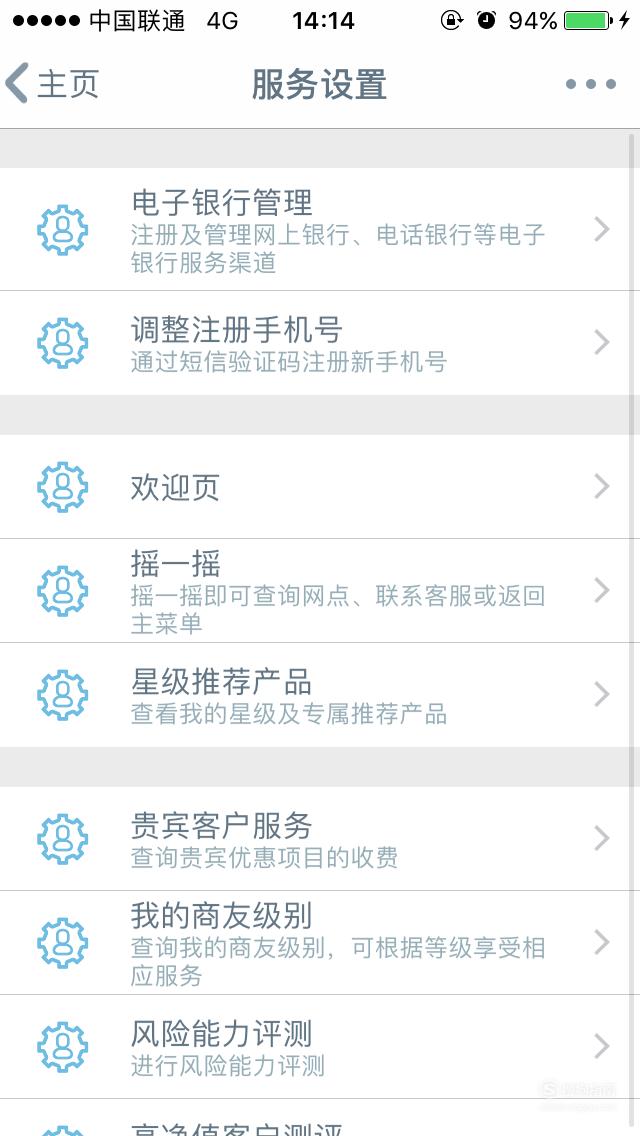Open 电子银行管理 settings

[x=320, y=230]
